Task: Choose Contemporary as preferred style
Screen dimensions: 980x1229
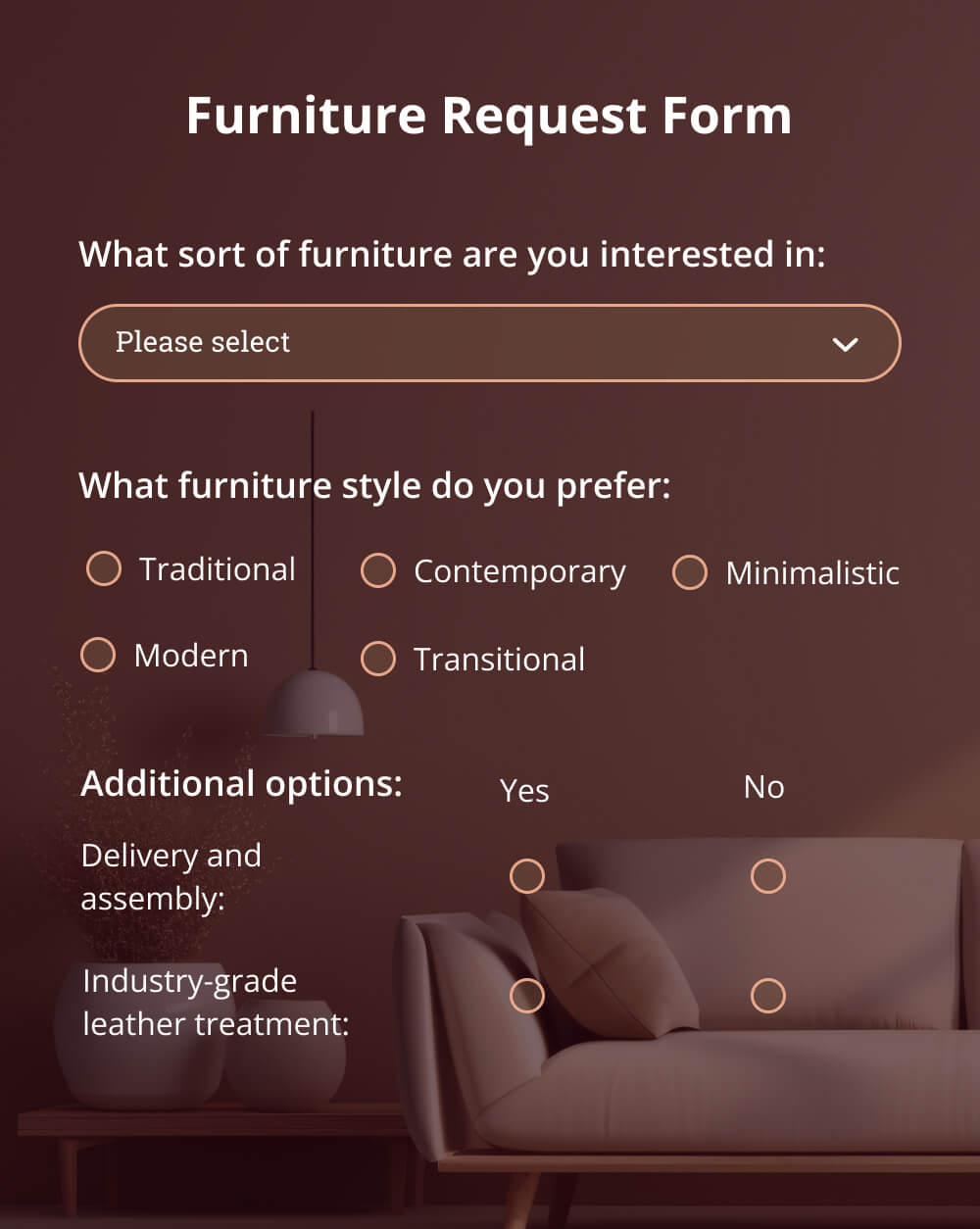Action: pos(377,570)
